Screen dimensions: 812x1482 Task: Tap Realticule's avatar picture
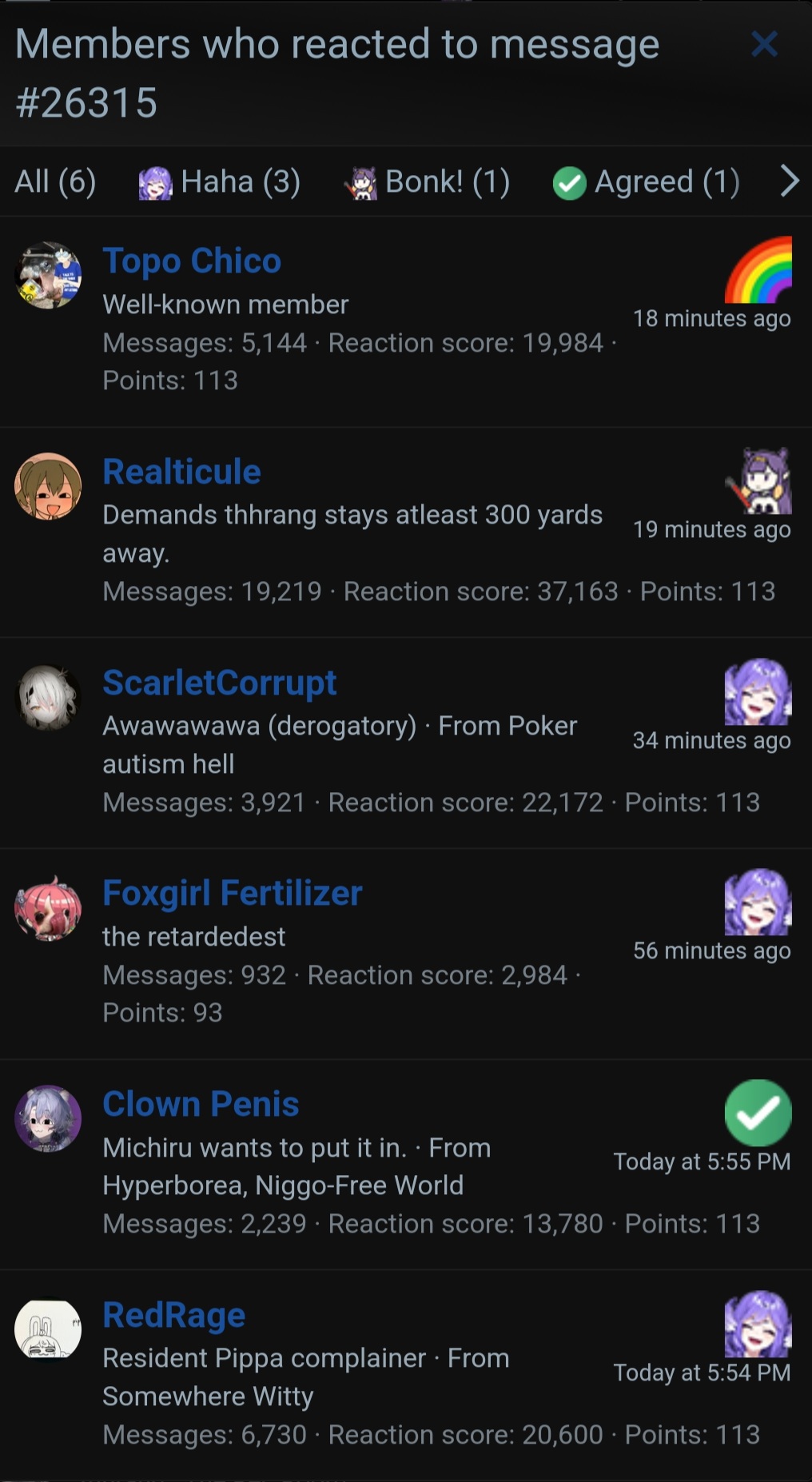pyautogui.click(x=48, y=486)
